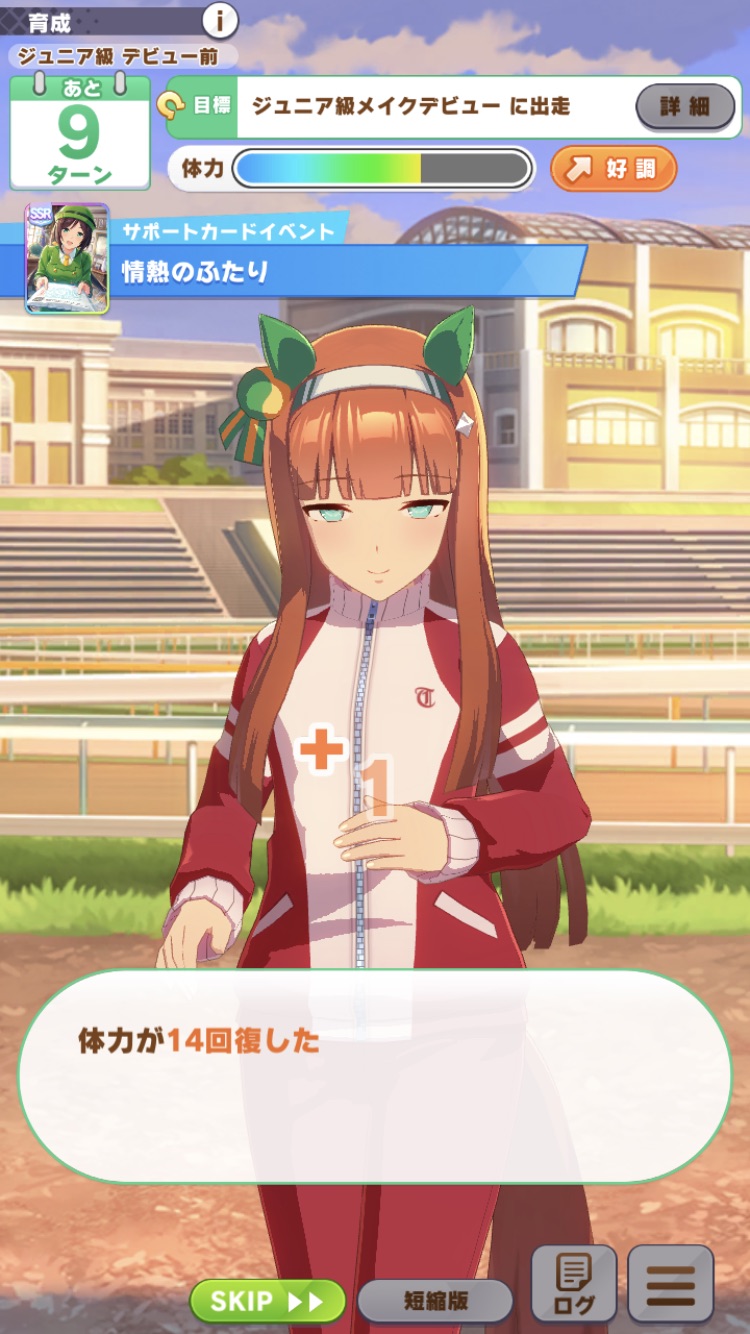Open the ログ conversation log

[x=573, y=1285]
